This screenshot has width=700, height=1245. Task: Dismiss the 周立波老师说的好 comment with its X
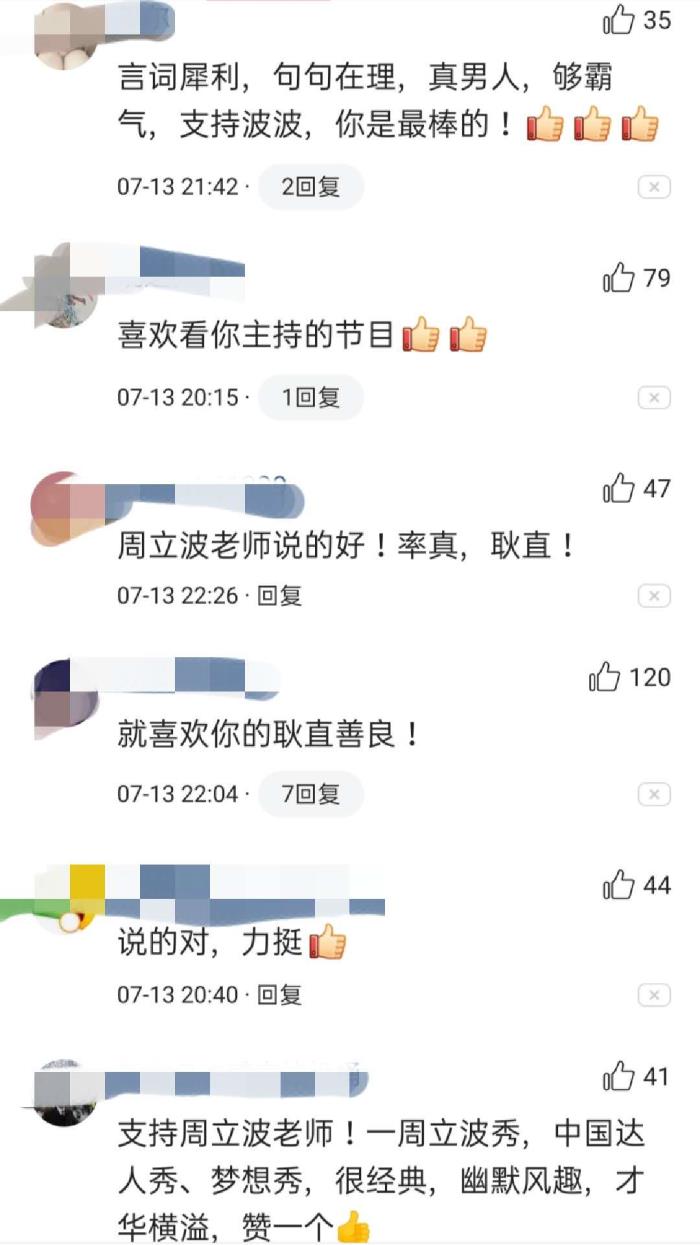point(653,596)
